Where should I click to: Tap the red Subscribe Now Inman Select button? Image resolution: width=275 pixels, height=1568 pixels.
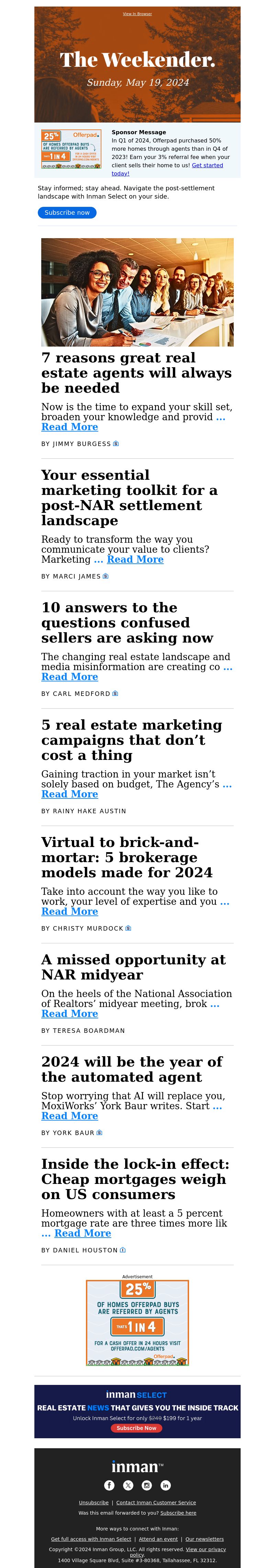[x=136, y=1427]
